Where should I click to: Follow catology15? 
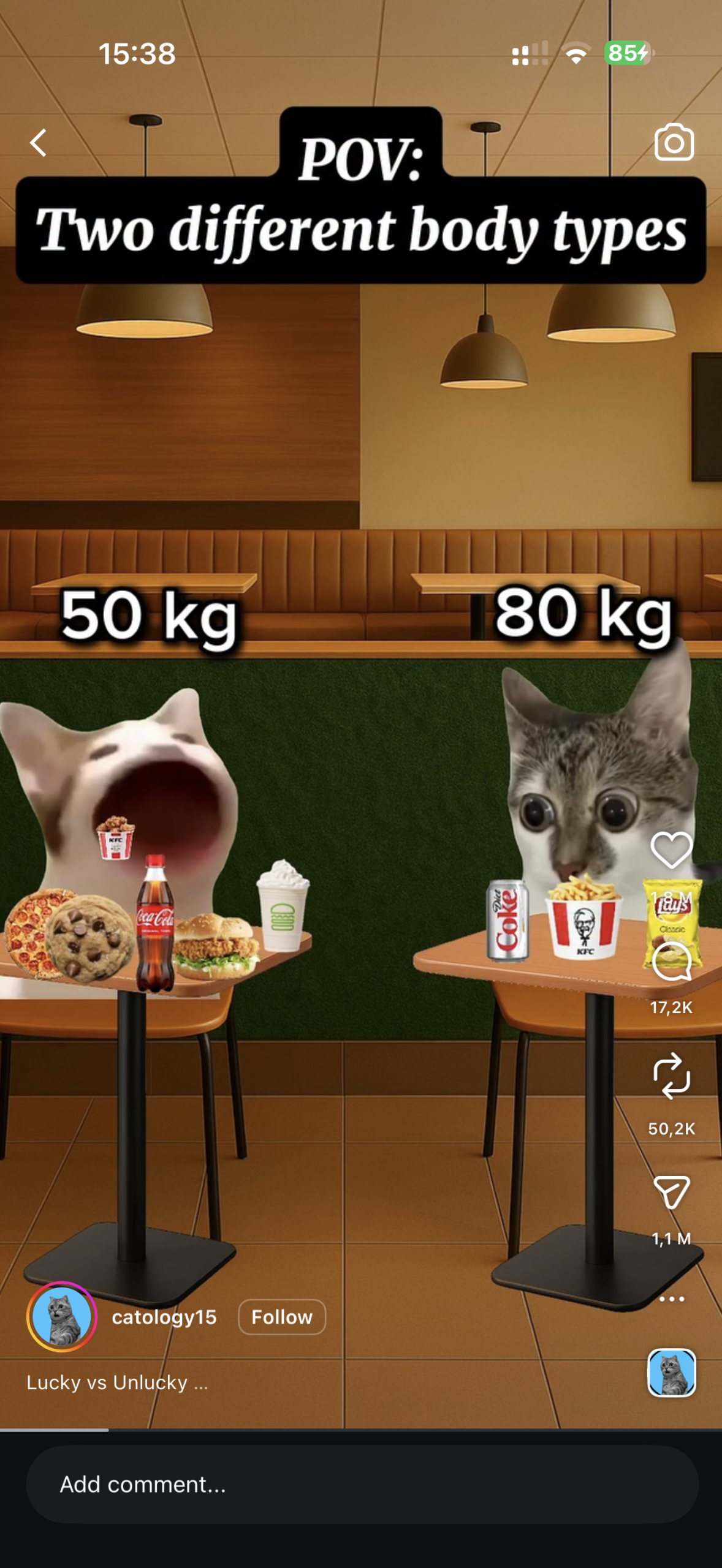click(x=281, y=1317)
